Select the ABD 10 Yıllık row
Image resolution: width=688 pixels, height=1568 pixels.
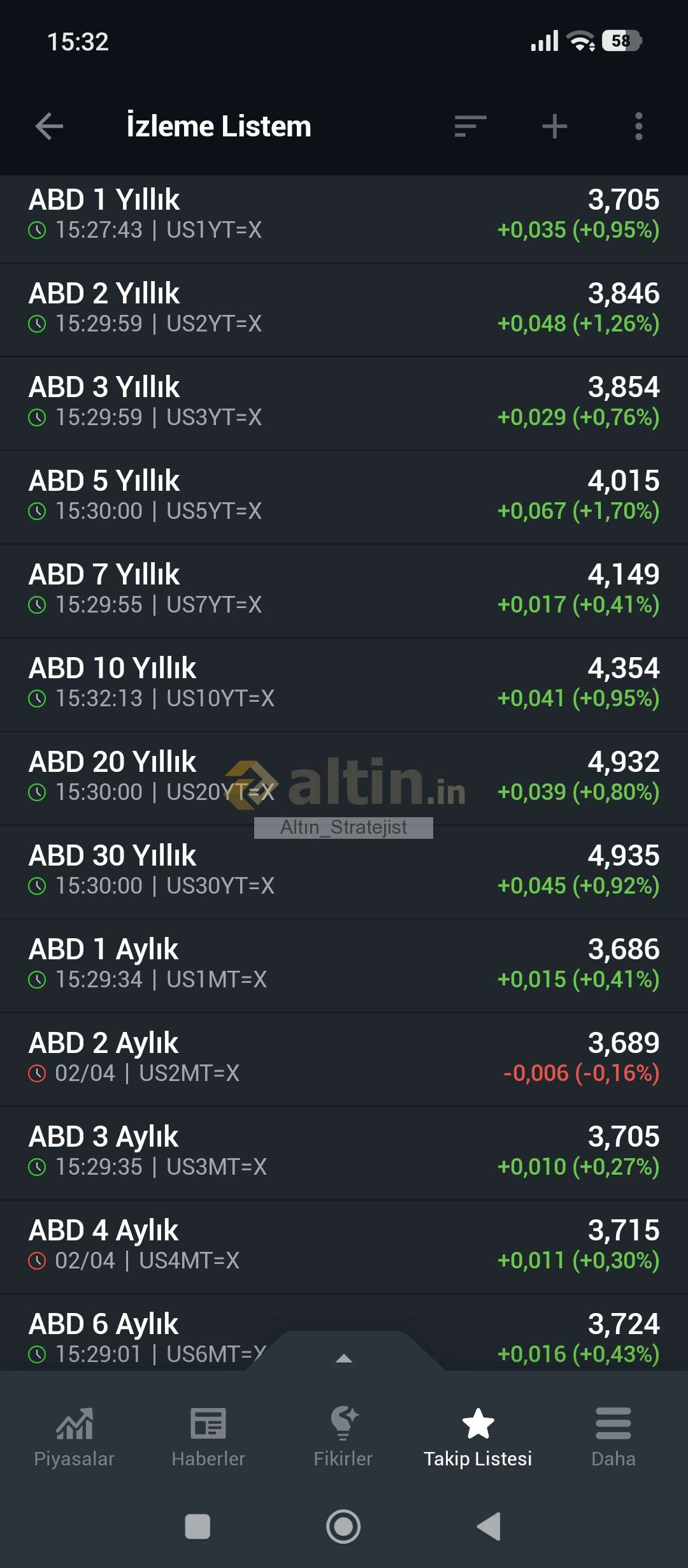344,683
